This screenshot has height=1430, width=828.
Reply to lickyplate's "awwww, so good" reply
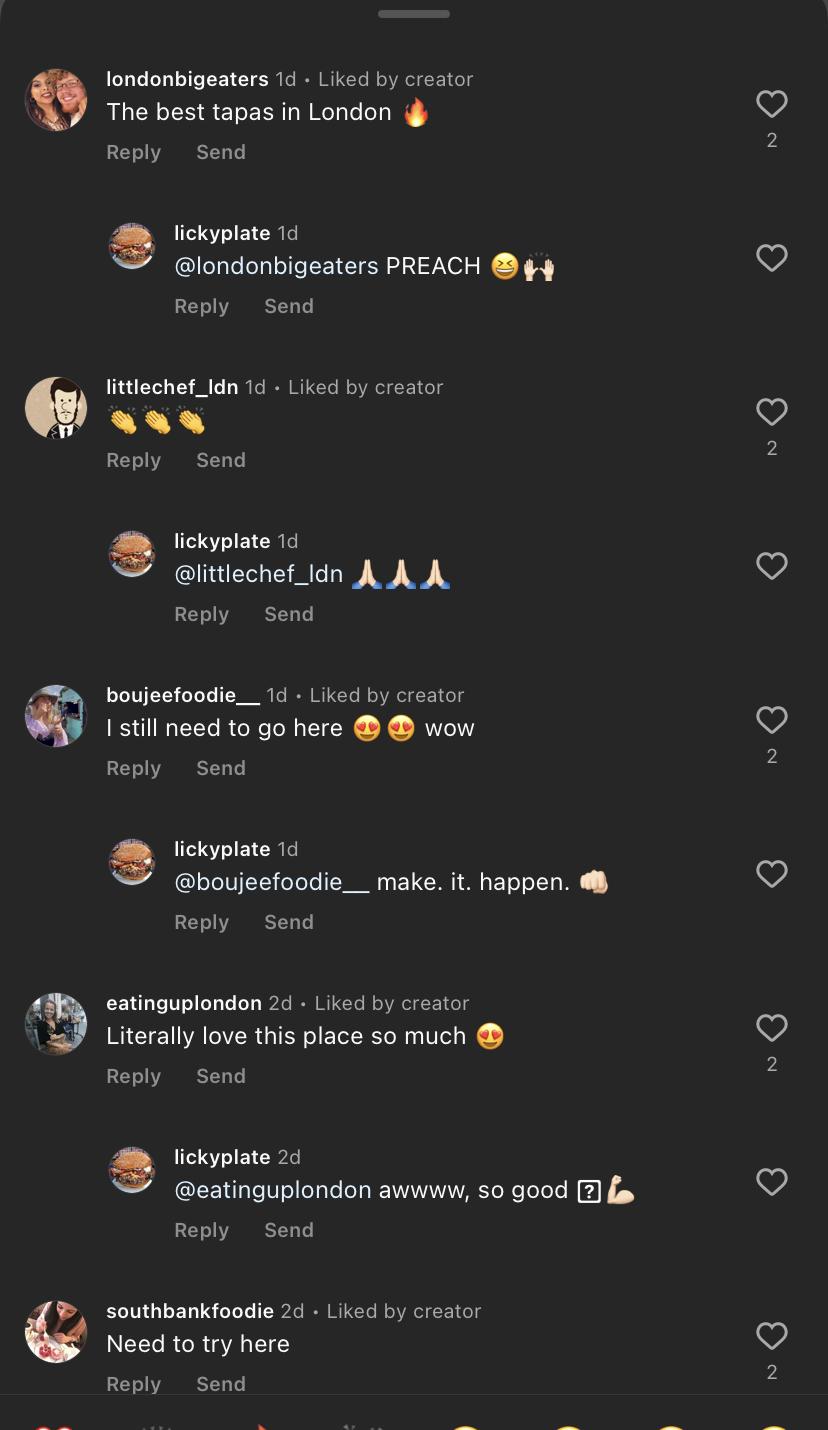click(201, 1230)
